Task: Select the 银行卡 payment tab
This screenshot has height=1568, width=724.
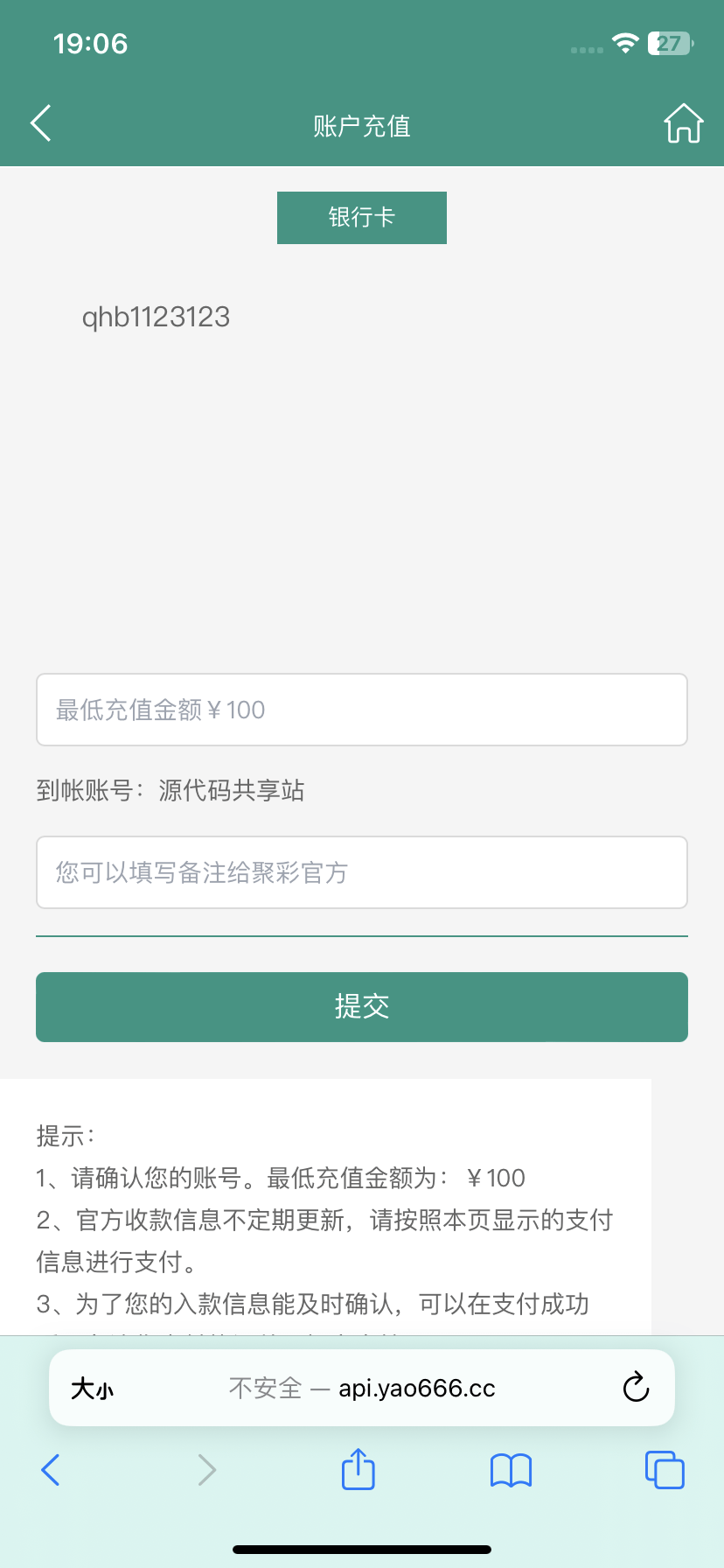Action: [x=362, y=218]
